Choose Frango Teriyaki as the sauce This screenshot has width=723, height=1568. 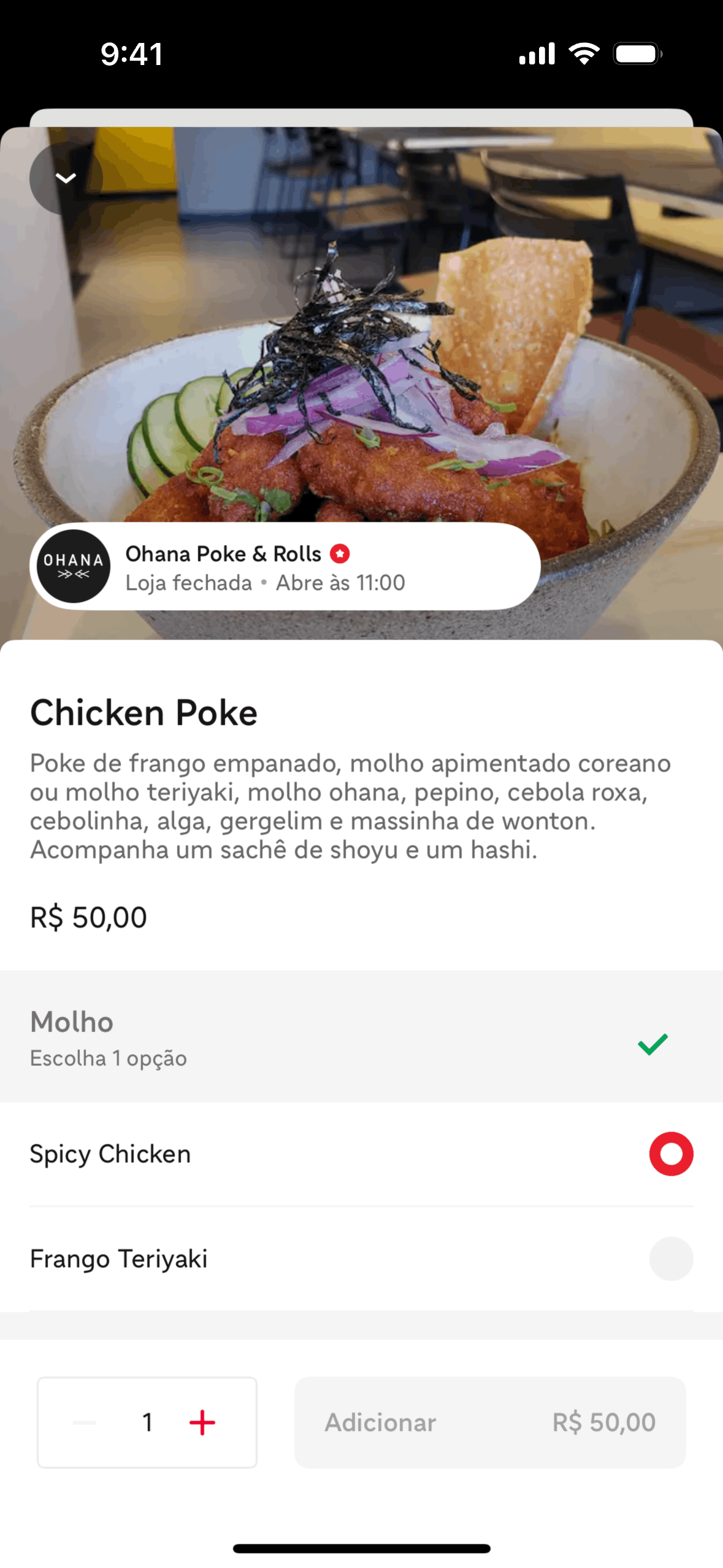click(671, 1258)
